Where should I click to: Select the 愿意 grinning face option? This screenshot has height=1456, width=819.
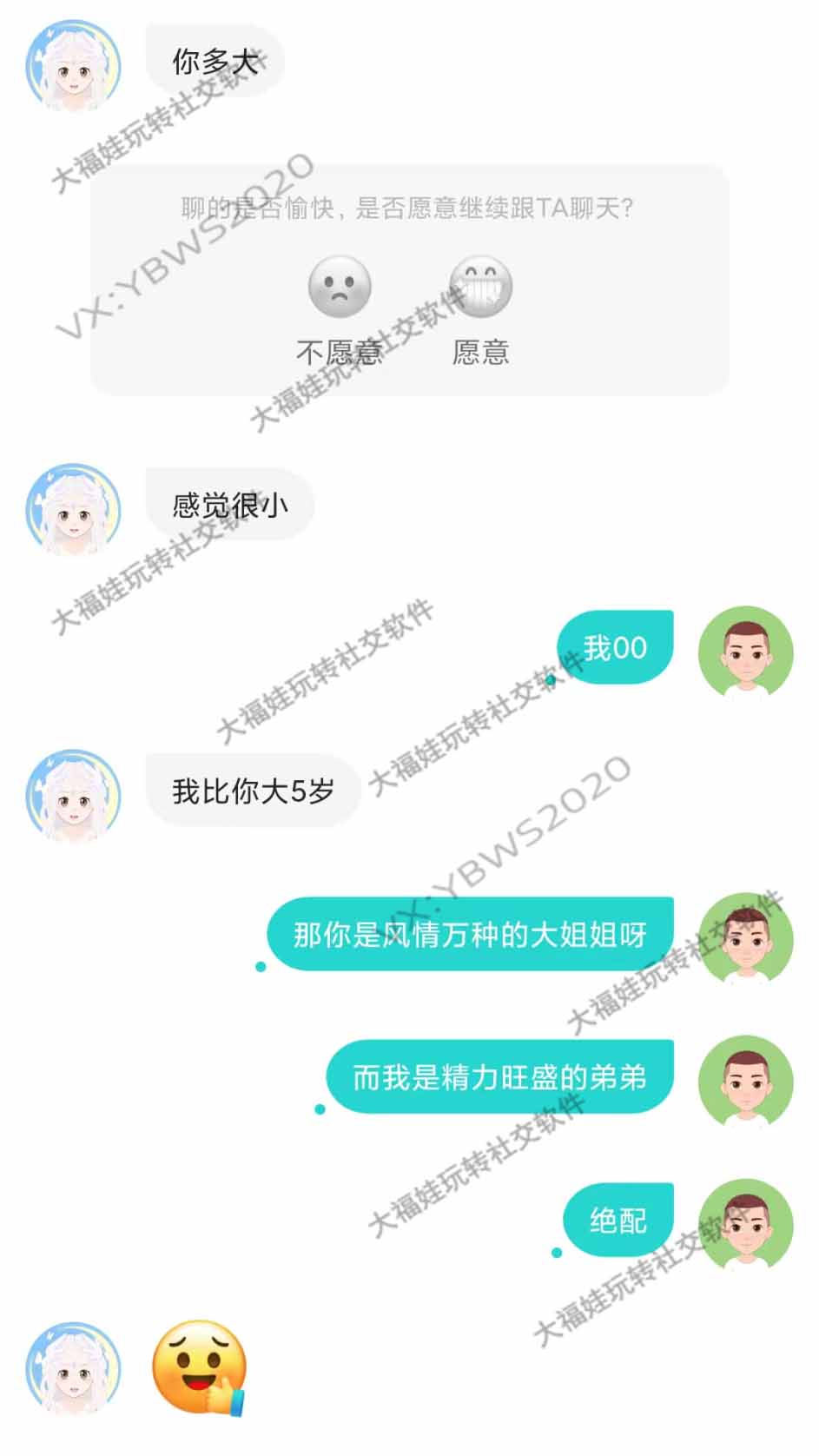click(480, 288)
